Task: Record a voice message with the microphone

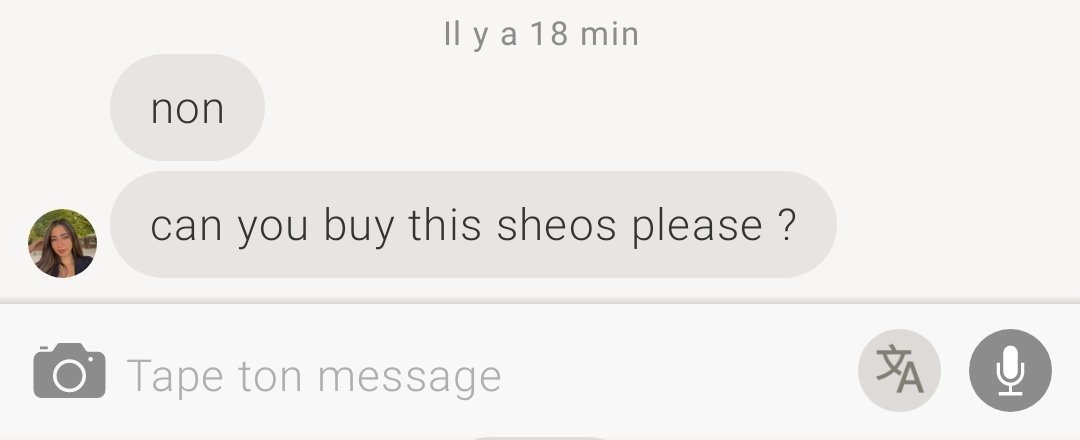Action: (1010, 370)
